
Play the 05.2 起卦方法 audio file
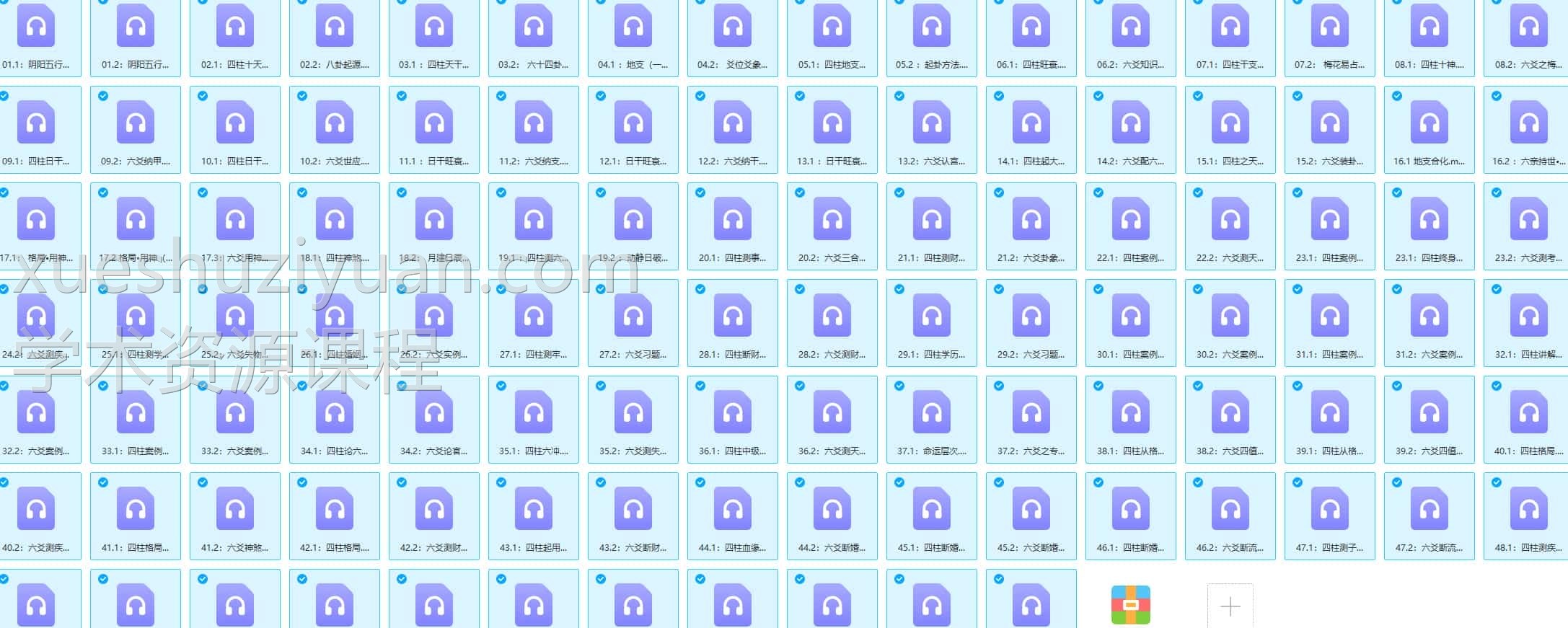tap(932, 29)
